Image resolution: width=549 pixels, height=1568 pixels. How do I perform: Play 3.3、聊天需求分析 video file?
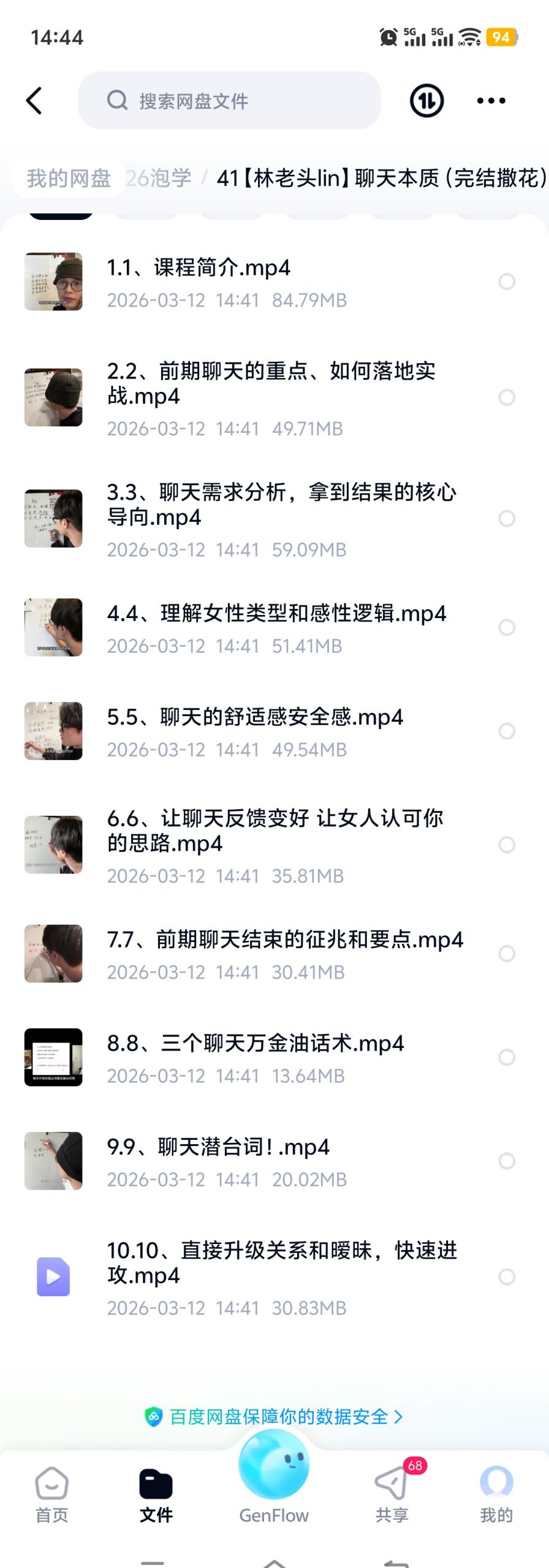(281, 504)
